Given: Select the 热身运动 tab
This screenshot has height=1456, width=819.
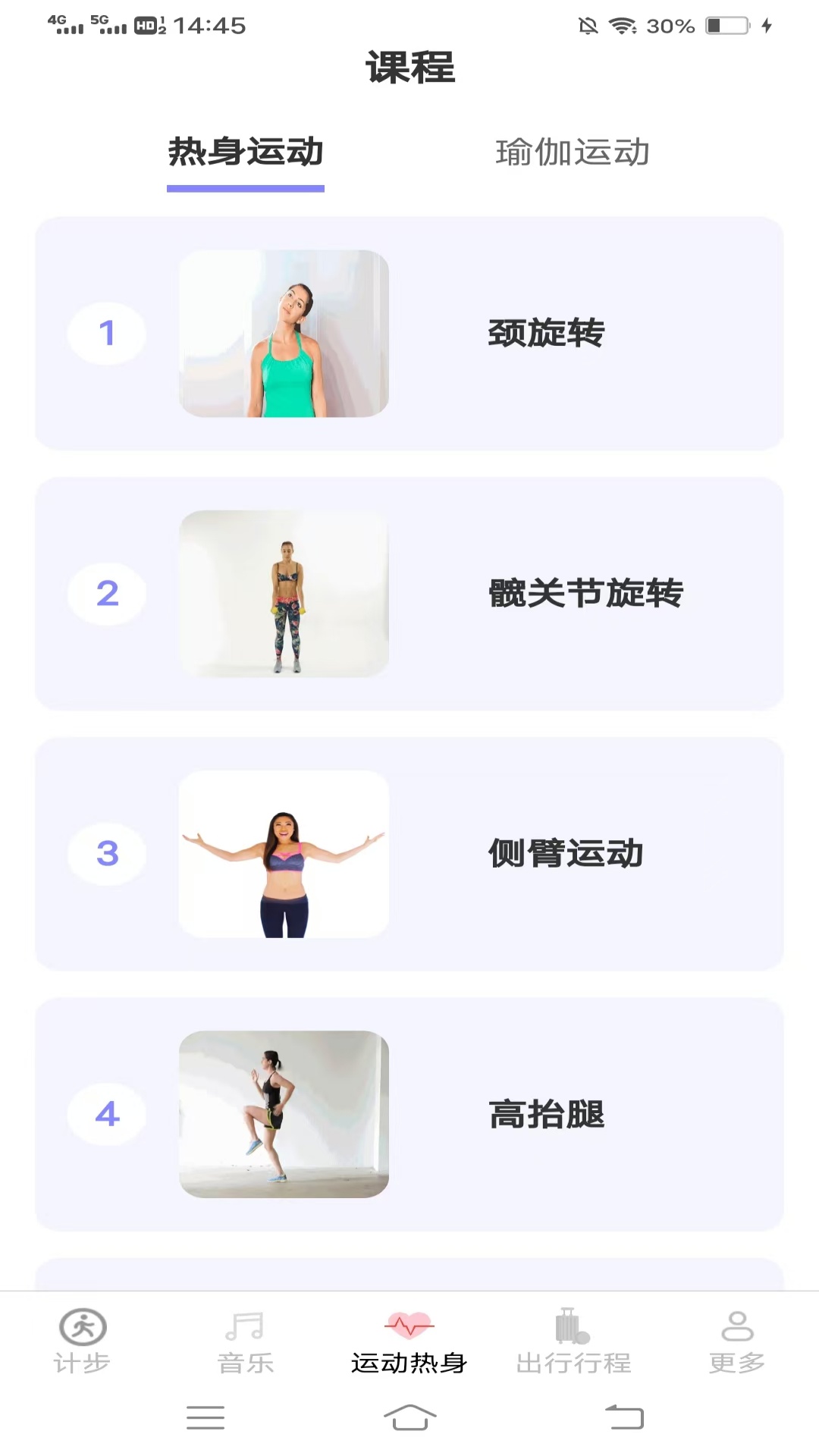Looking at the screenshot, I should click(x=245, y=152).
